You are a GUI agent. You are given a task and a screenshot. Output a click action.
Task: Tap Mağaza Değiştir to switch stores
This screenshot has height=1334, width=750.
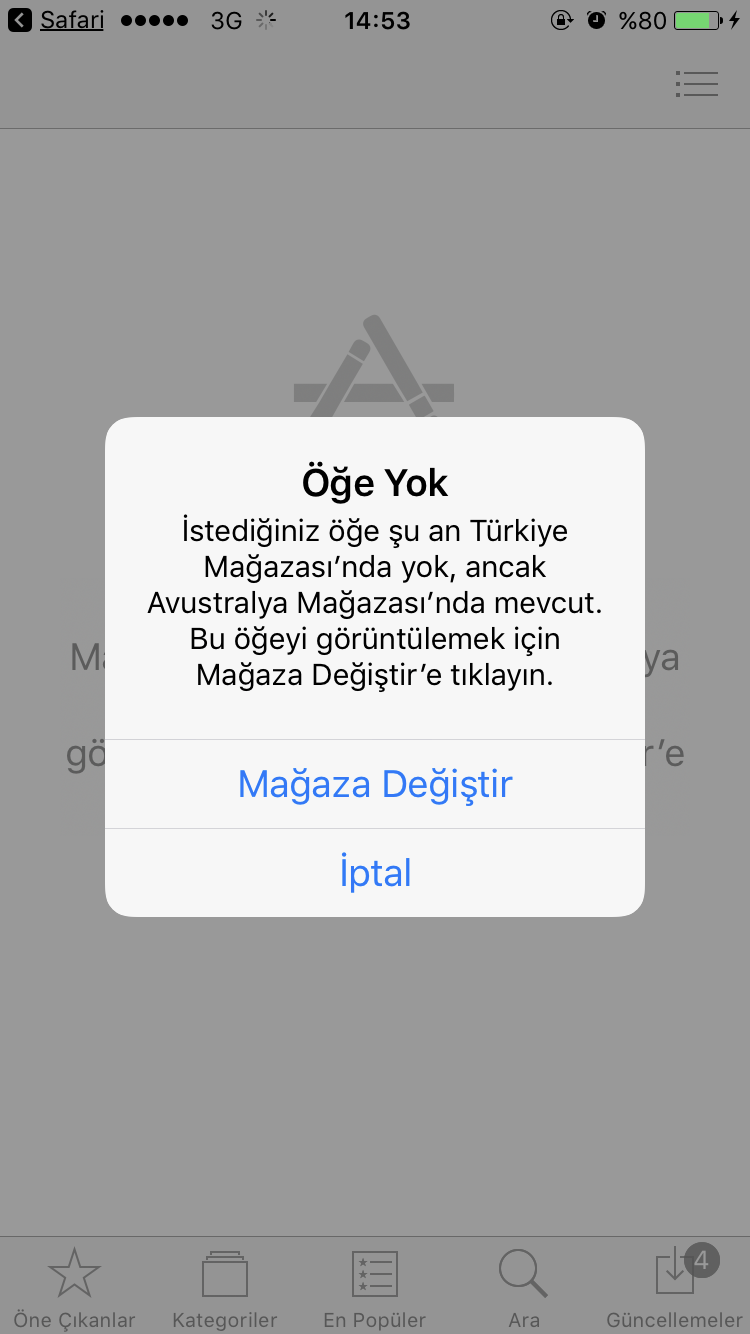point(375,784)
